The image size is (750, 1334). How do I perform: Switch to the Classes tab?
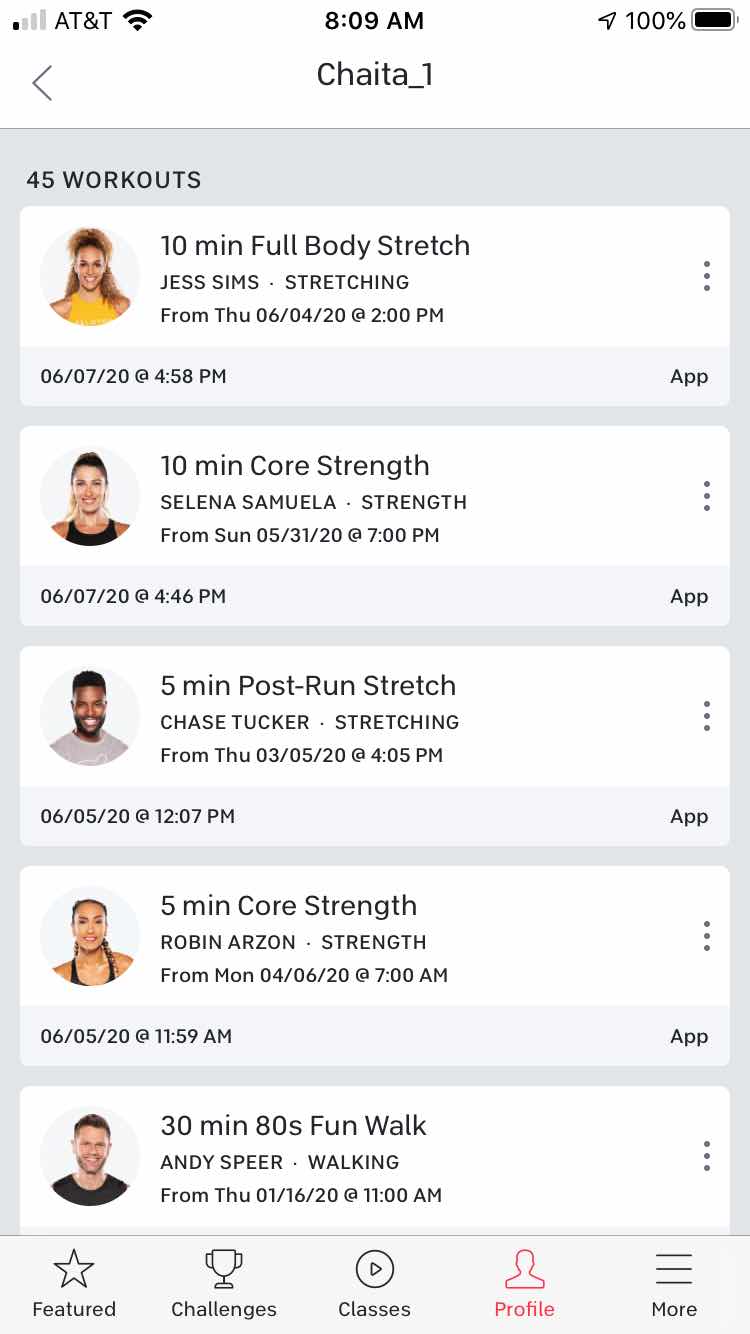pyautogui.click(x=374, y=1285)
